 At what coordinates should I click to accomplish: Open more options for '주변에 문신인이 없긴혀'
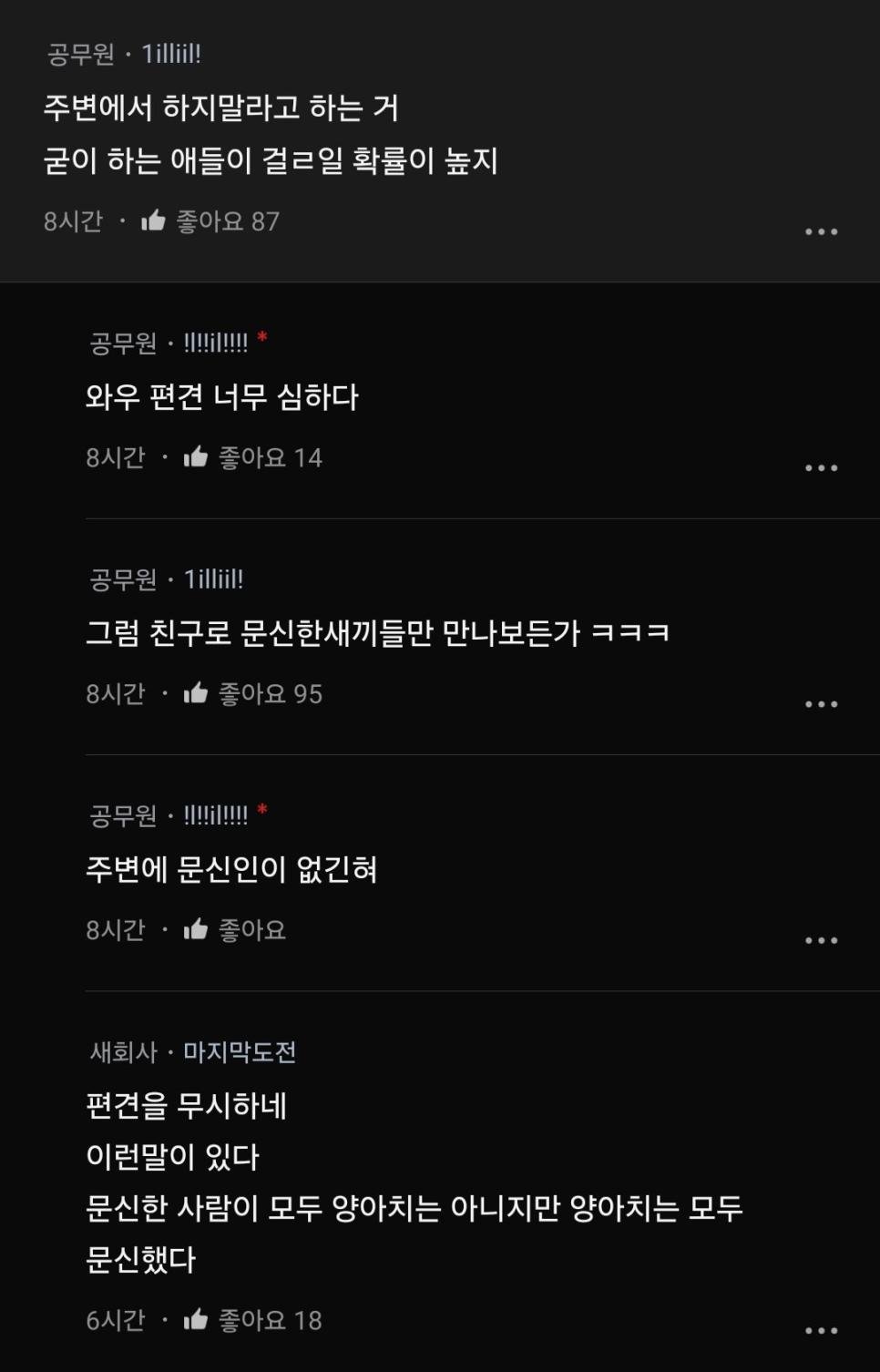tap(821, 940)
